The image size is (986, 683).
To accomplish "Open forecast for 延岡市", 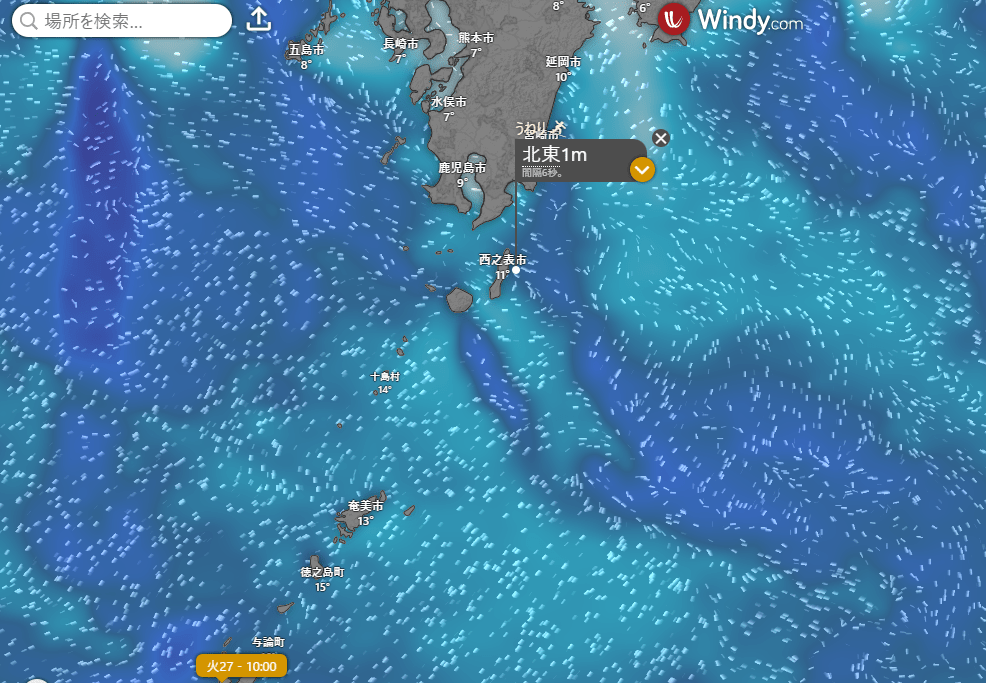I will tap(563, 61).
